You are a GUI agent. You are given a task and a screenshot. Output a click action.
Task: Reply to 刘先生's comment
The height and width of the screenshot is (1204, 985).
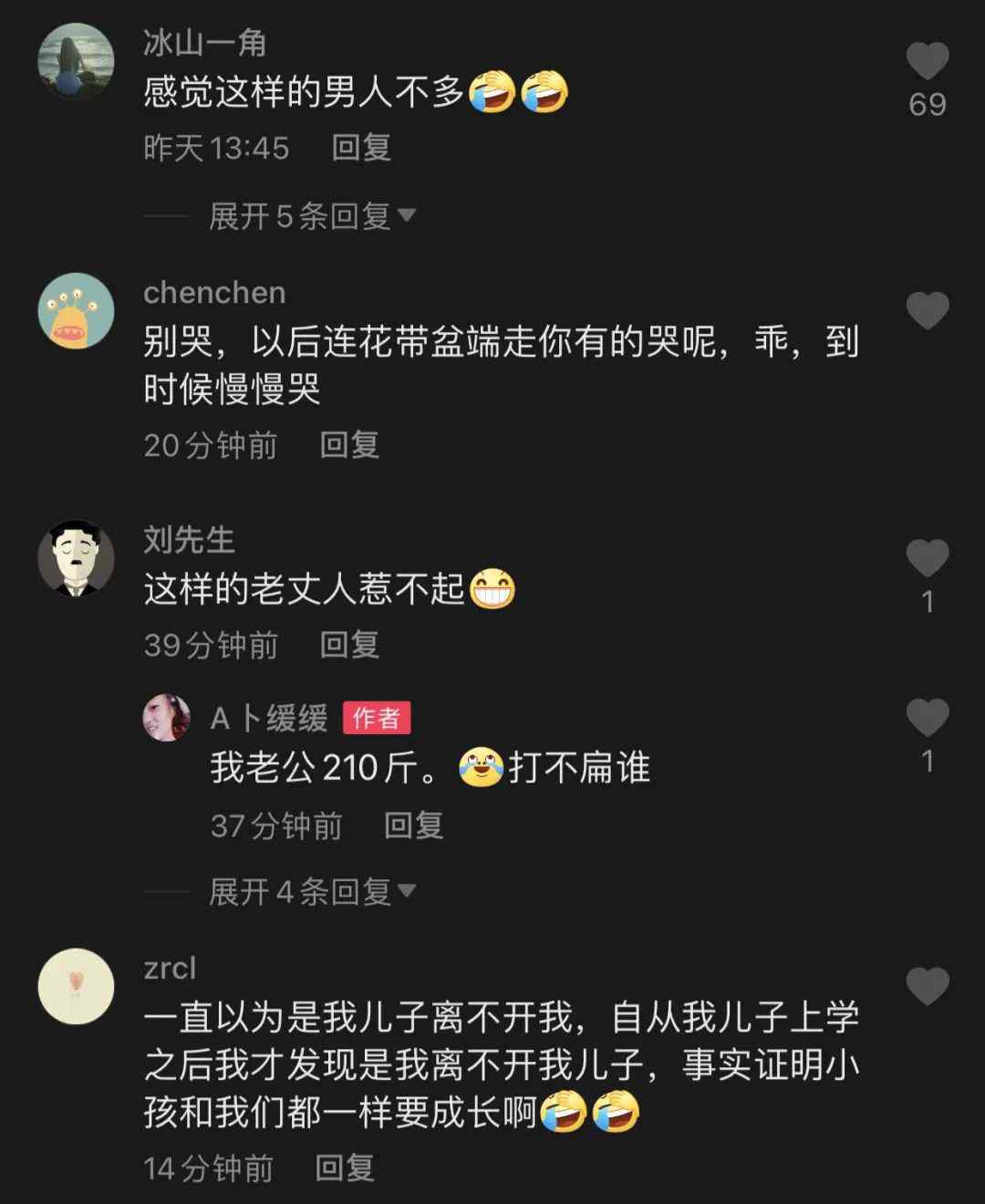pos(349,645)
